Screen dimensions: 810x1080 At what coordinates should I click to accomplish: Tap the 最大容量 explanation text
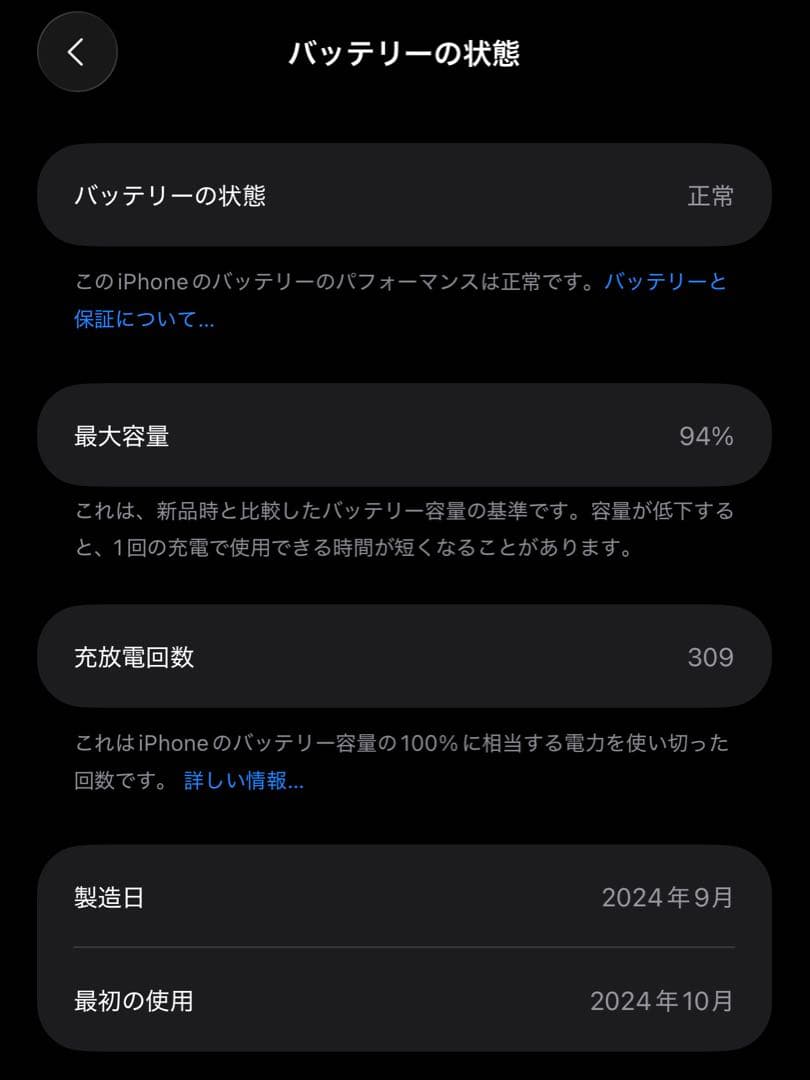tap(400, 532)
